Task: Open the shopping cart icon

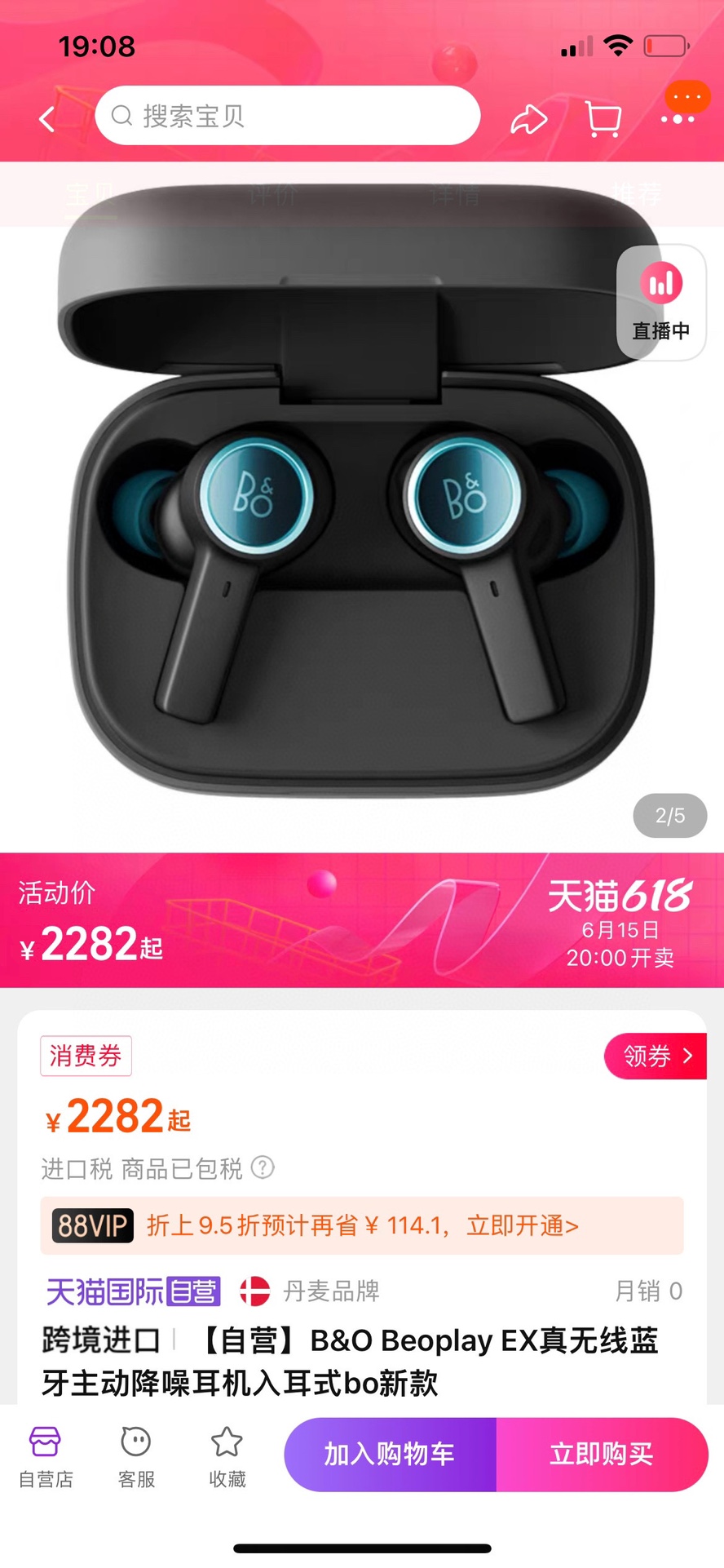Action: pos(604,119)
